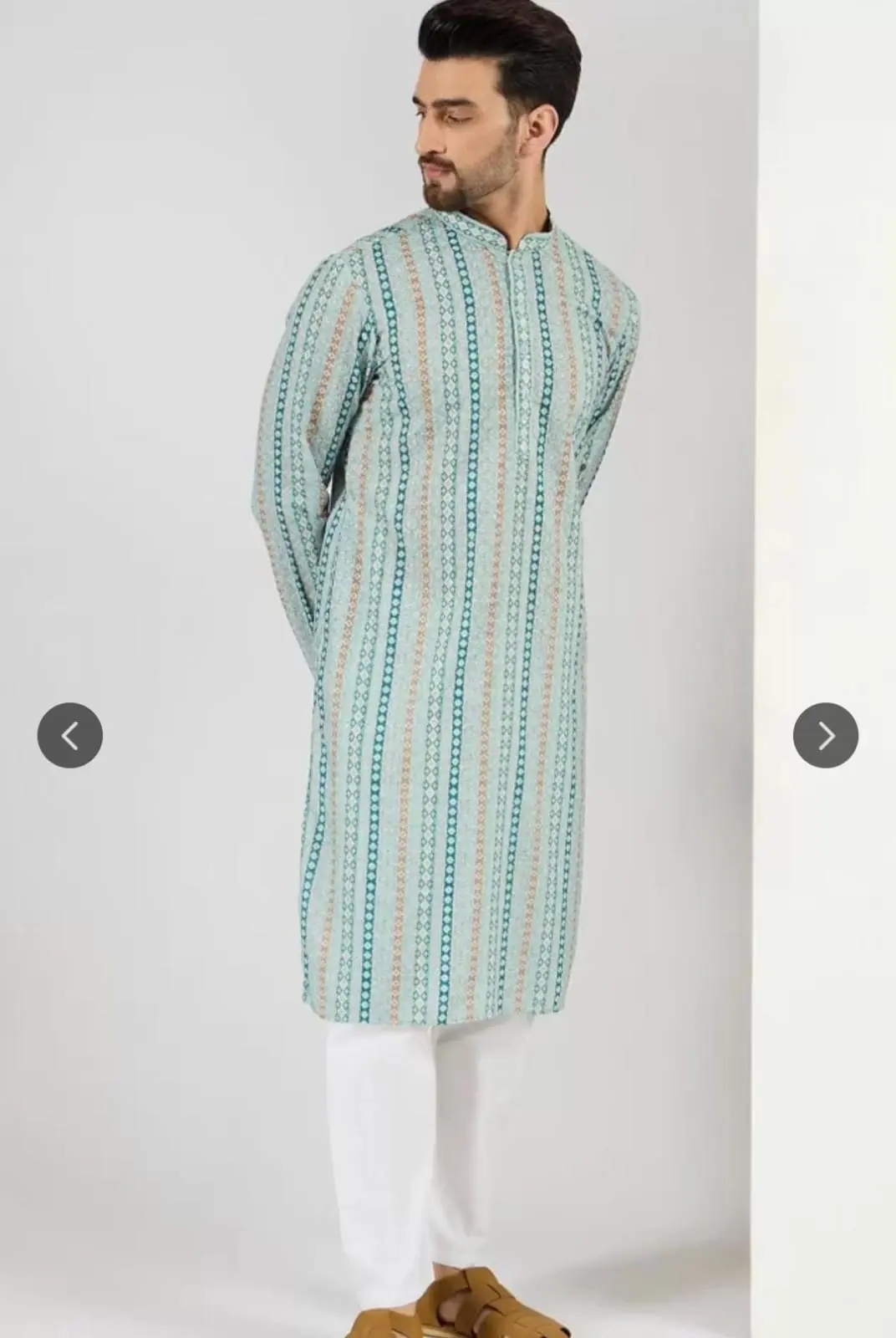Image resolution: width=896 pixels, height=1338 pixels.
Task: Show the next product image
Action: pos(825,736)
